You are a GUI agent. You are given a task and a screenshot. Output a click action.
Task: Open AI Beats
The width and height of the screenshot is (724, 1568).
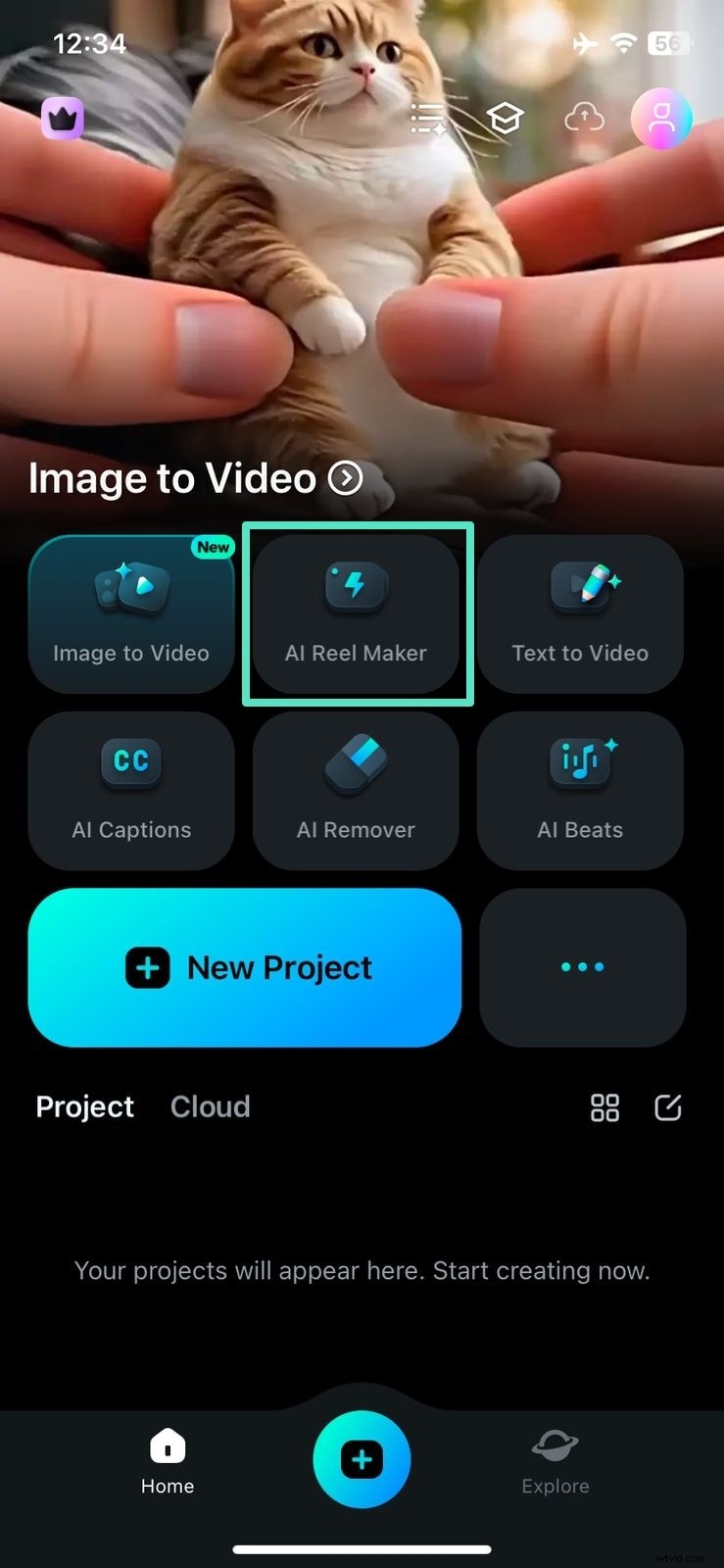pyautogui.click(x=580, y=790)
